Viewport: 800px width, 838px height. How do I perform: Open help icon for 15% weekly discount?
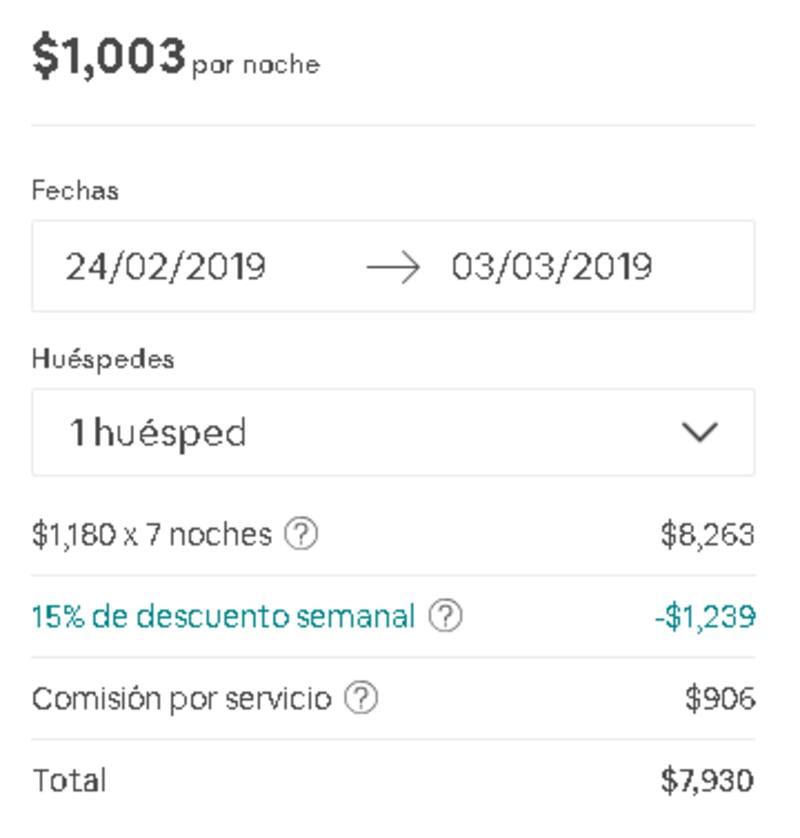pyautogui.click(x=445, y=617)
